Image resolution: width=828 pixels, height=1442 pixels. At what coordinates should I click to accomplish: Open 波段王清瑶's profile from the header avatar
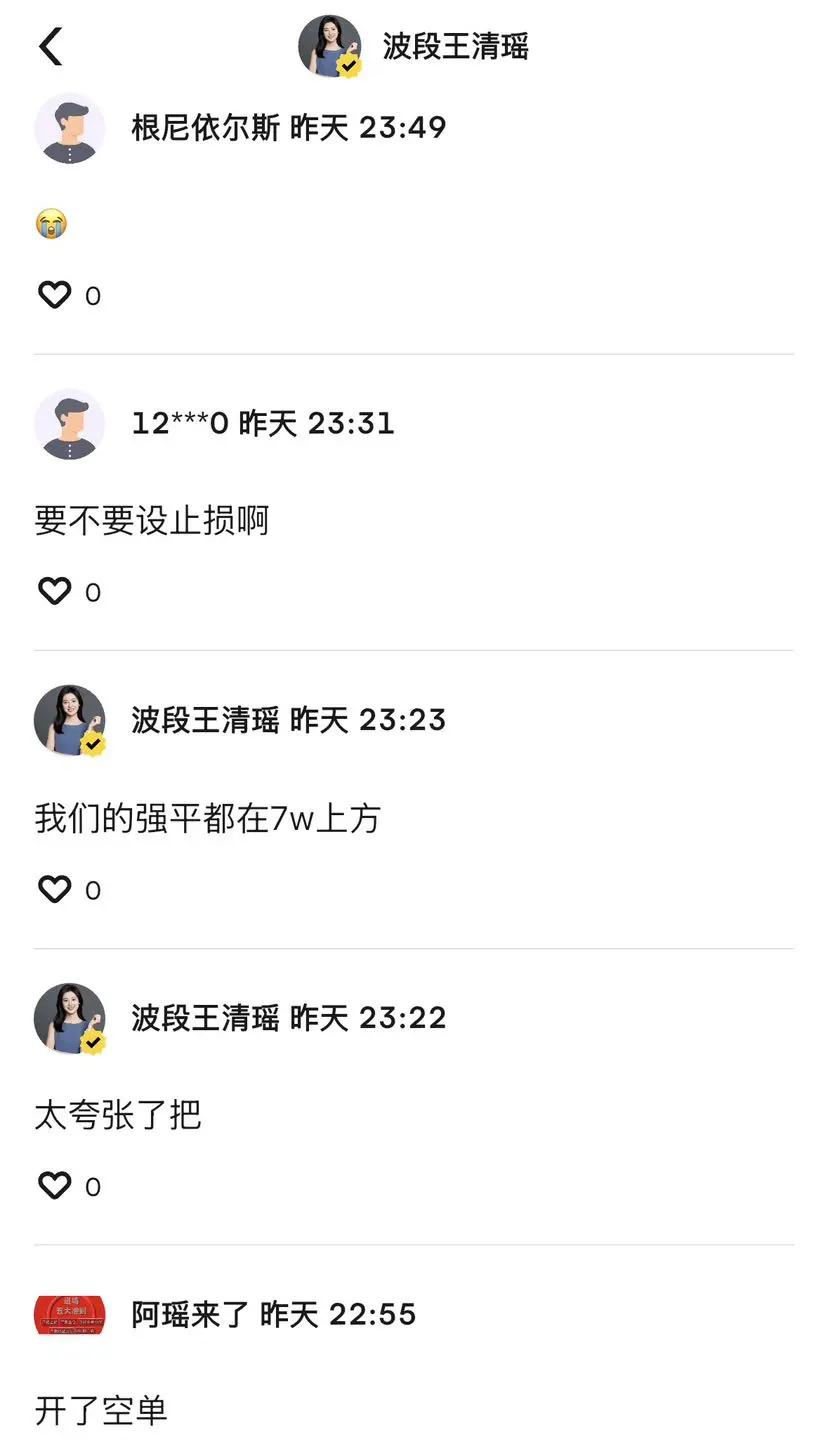click(329, 46)
